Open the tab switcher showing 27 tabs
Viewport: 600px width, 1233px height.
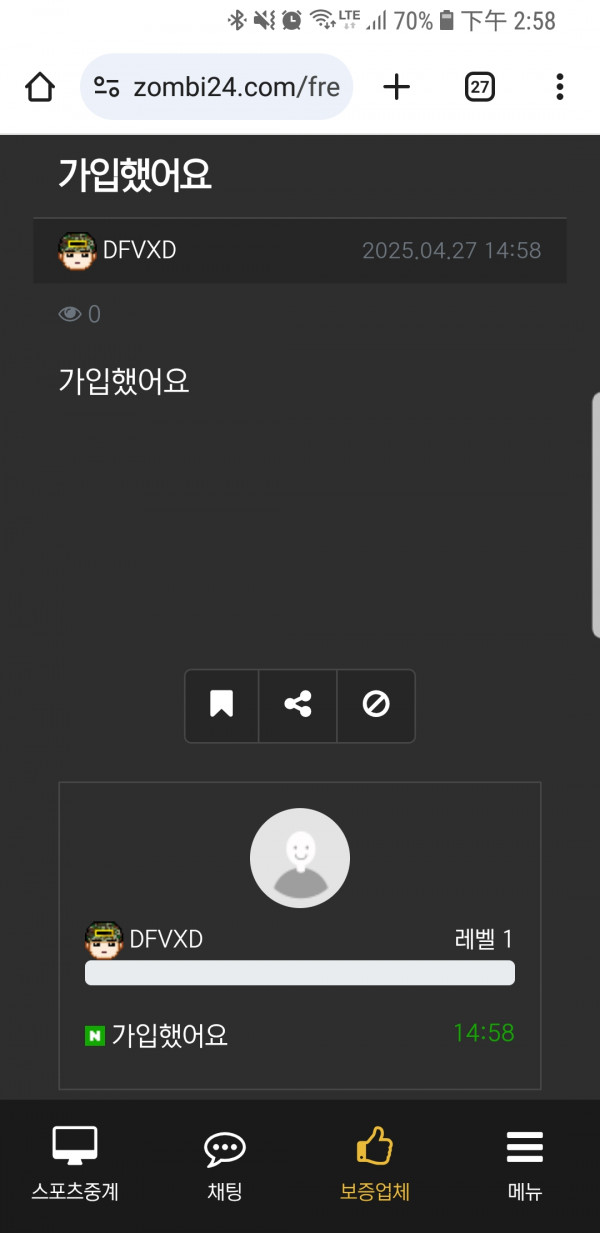pyautogui.click(x=480, y=87)
